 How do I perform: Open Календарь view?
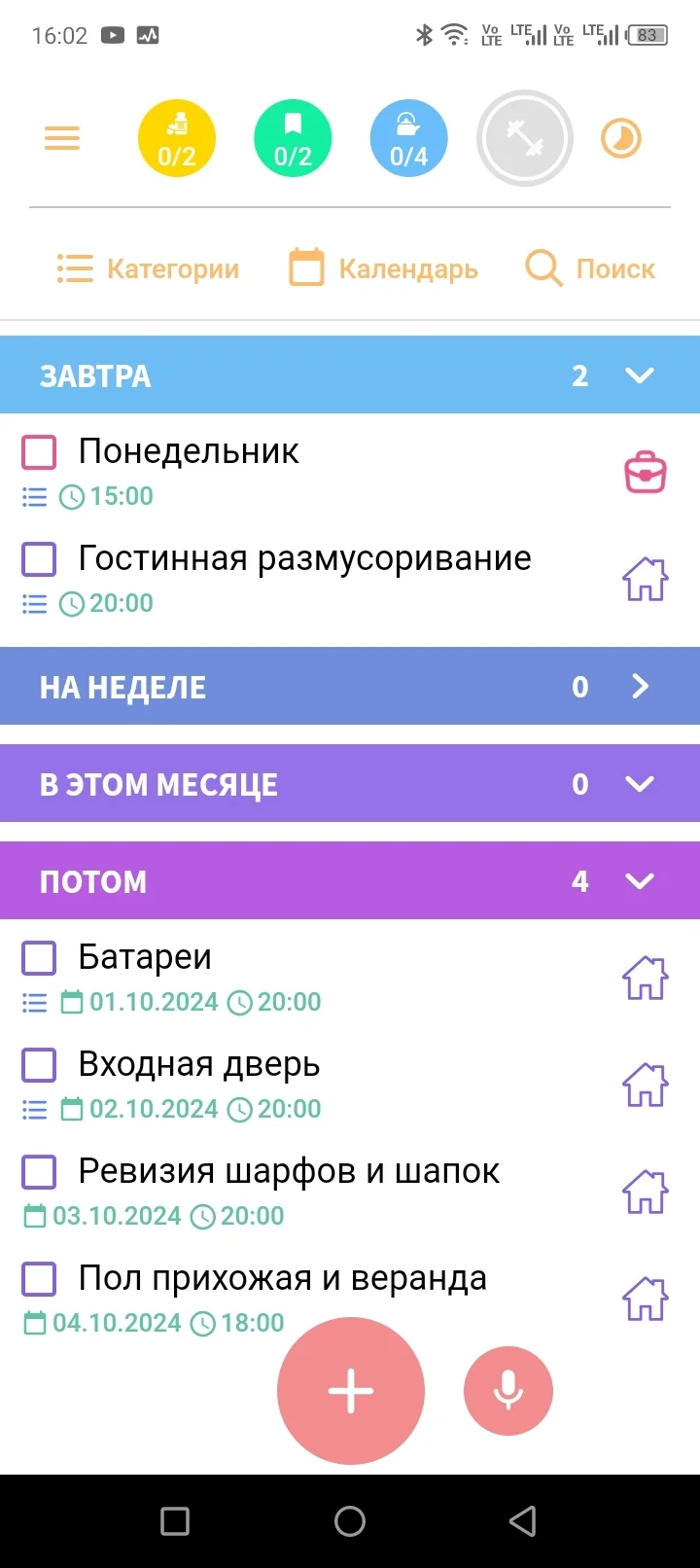(x=384, y=268)
